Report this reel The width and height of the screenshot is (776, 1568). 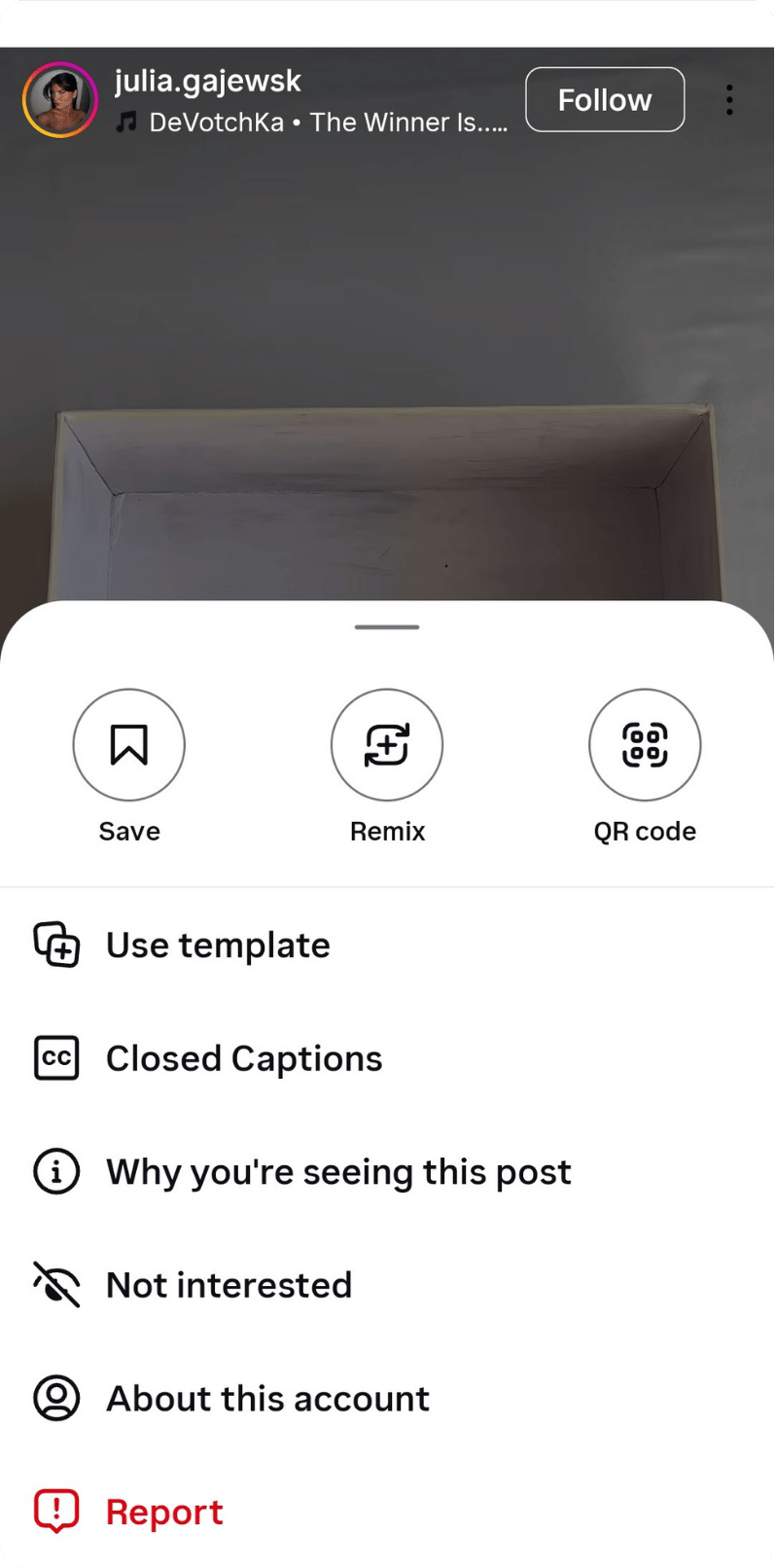point(163,1512)
